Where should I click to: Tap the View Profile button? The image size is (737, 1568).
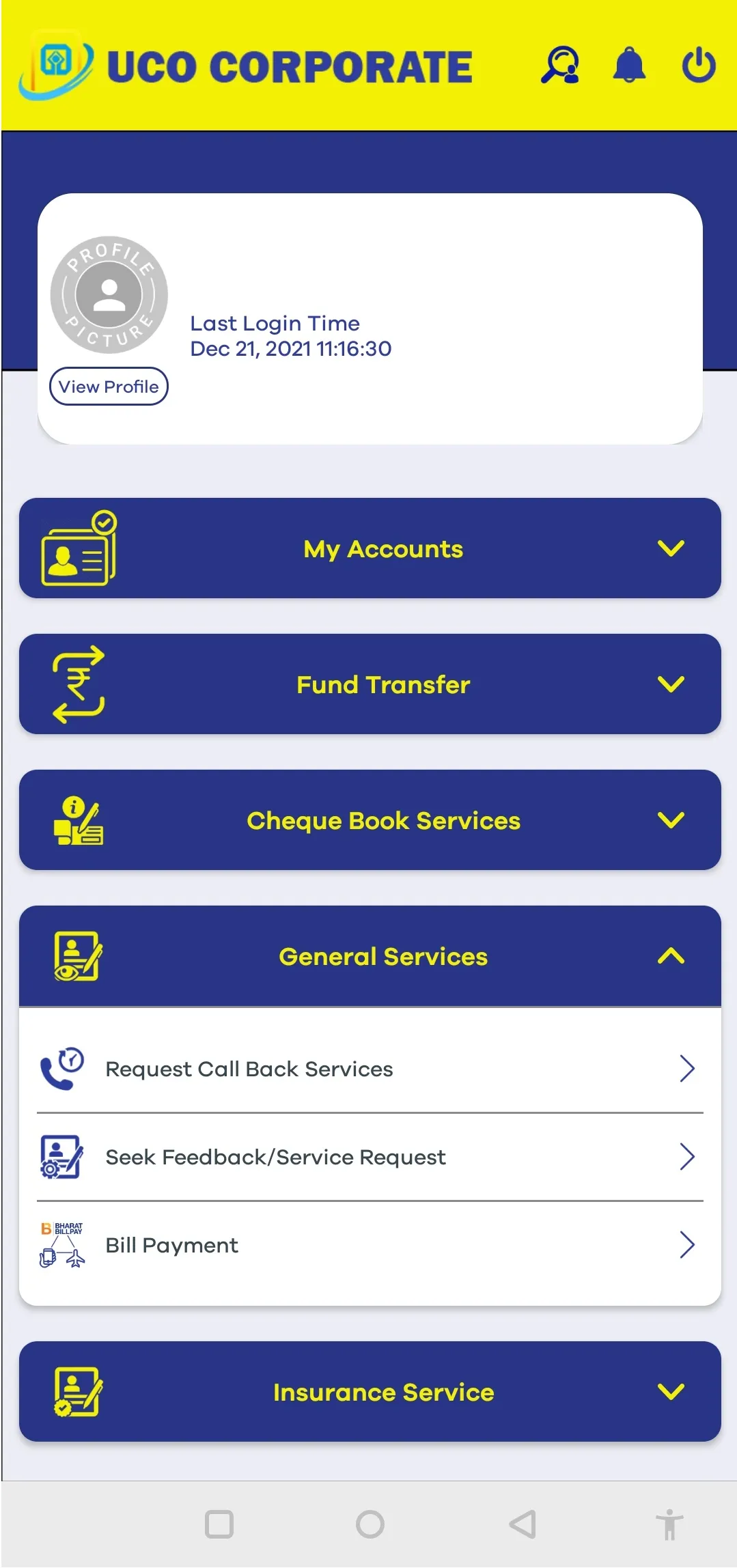click(x=108, y=386)
